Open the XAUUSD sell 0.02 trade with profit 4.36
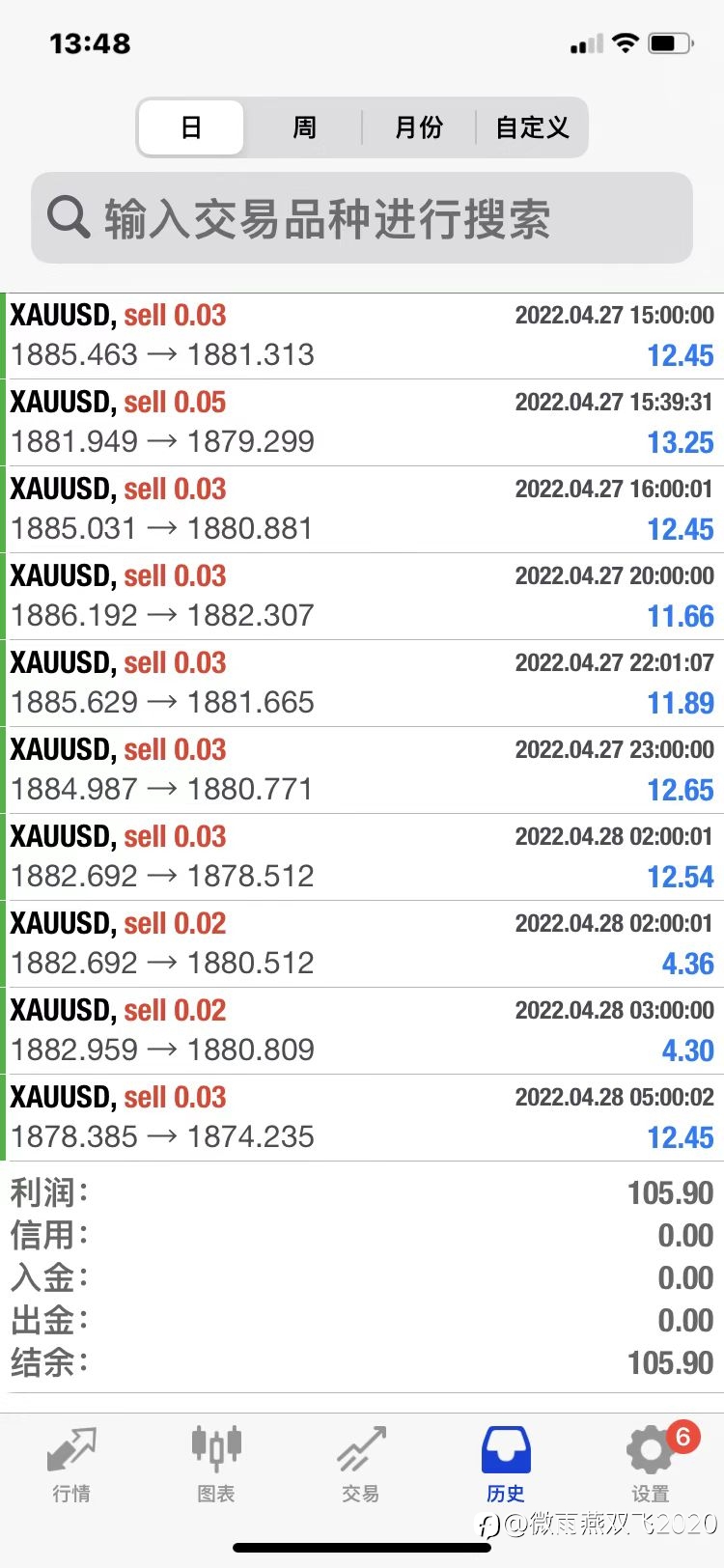 (362, 944)
